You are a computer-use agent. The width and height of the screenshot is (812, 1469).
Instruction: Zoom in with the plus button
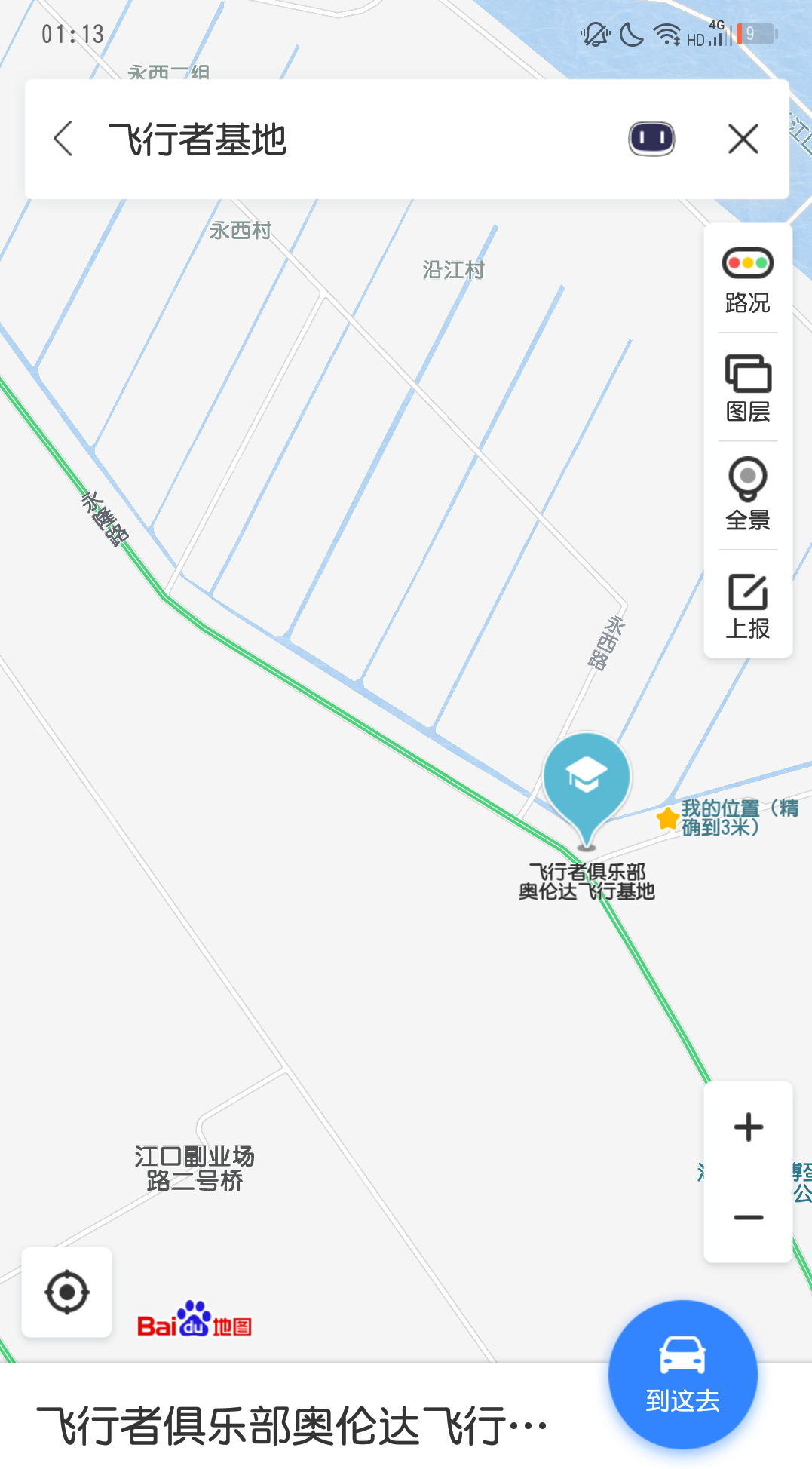click(x=748, y=1127)
